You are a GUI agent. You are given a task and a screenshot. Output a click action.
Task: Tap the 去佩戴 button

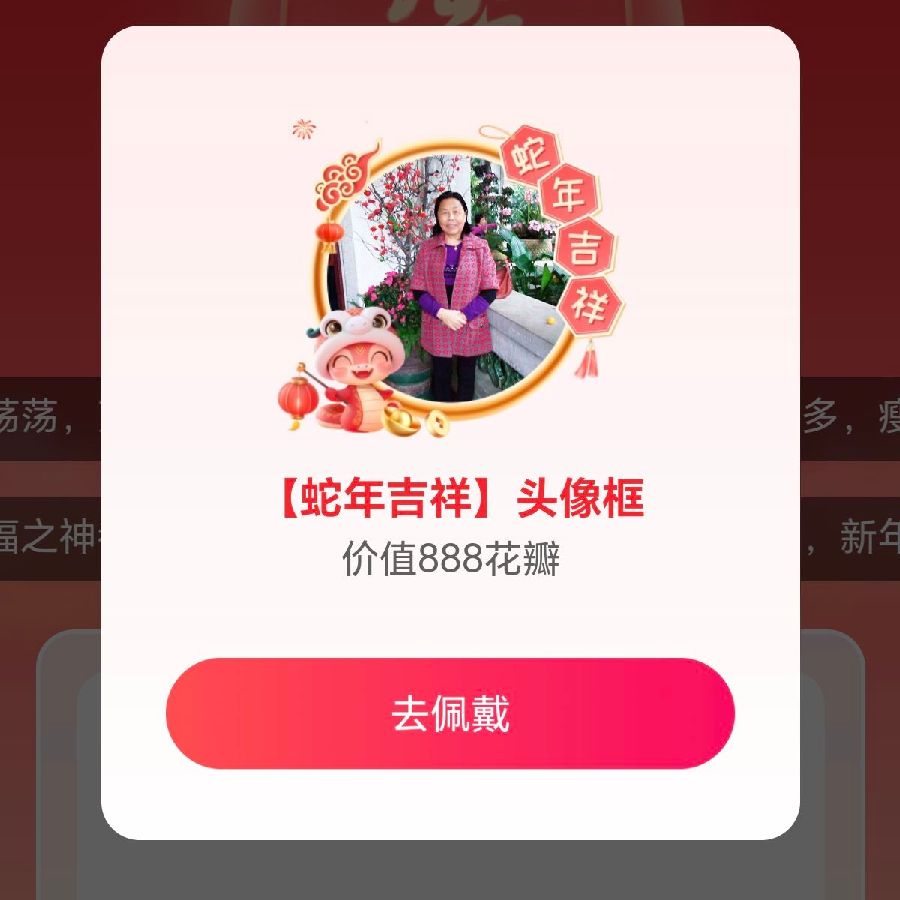tap(450, 713)
